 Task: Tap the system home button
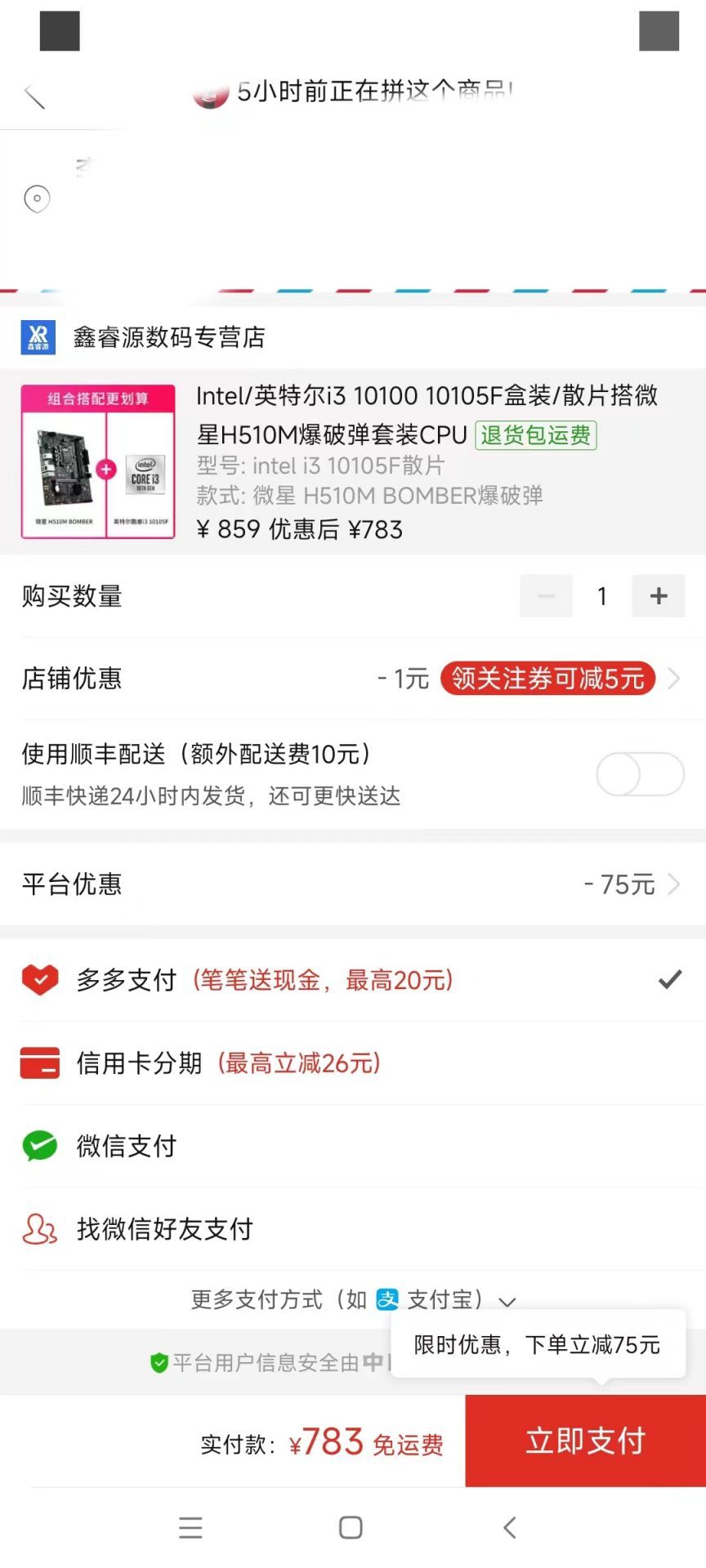[x=351, y=1527]
